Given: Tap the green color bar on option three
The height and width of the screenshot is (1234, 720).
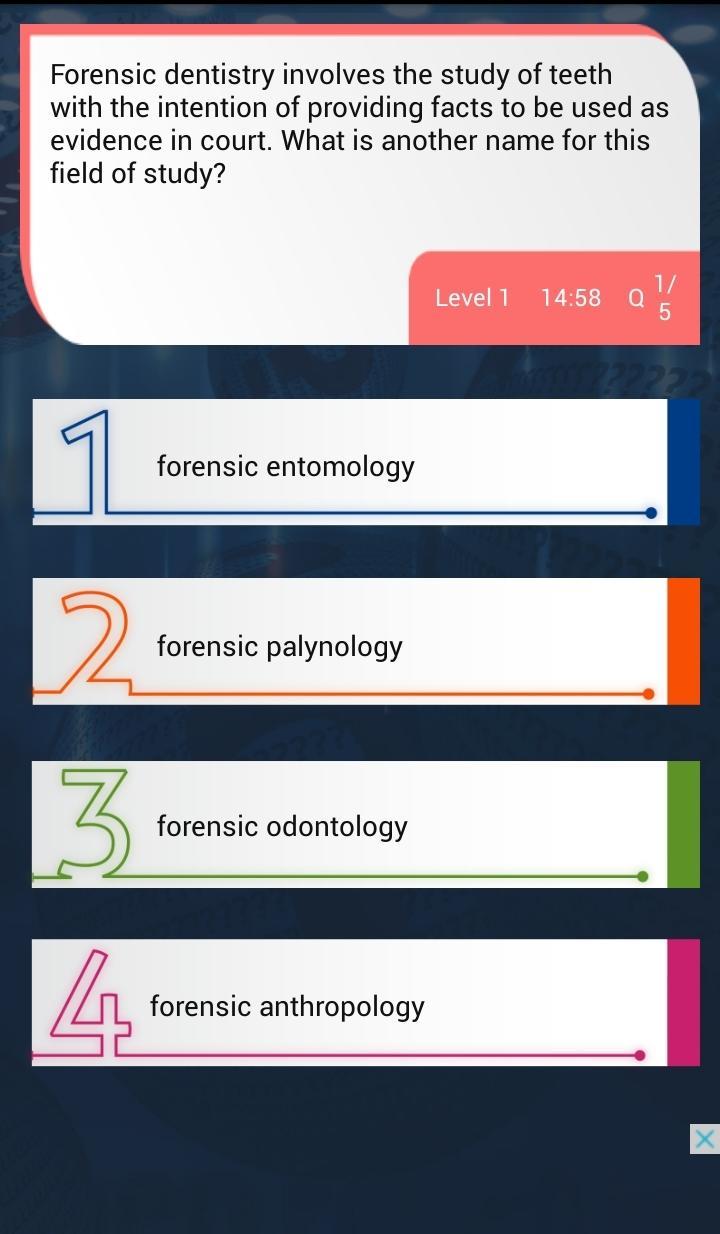Looking at the screenshot, I should click(683, 824).
